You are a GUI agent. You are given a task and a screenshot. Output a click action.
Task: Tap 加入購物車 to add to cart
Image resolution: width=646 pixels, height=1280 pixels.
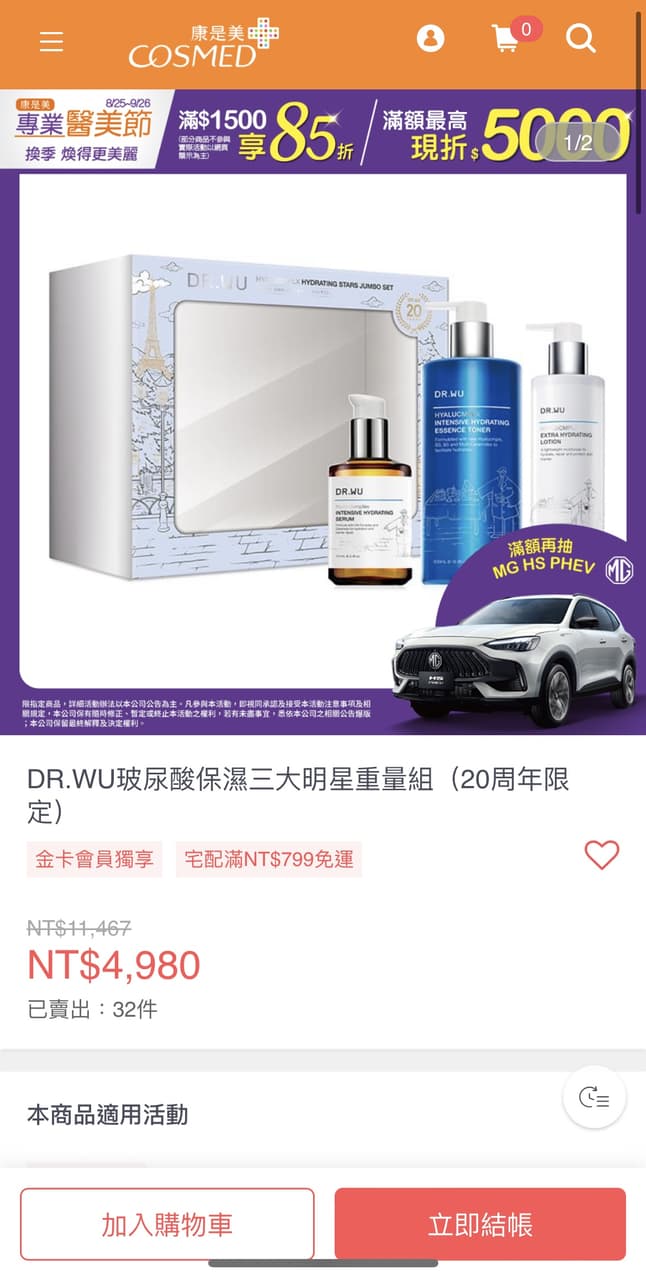(x=167, y=1224)
